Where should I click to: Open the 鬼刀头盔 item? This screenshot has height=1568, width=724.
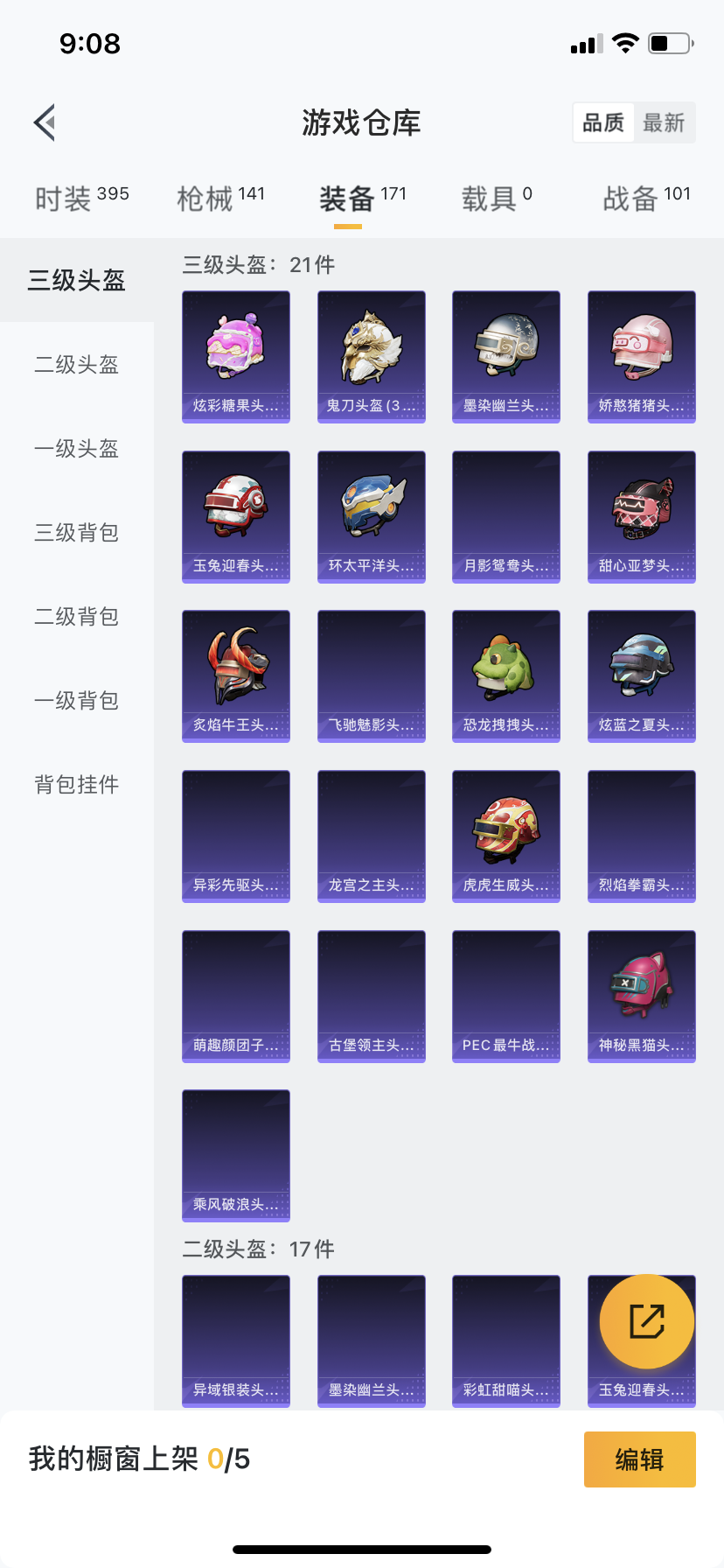click(372, 356)
